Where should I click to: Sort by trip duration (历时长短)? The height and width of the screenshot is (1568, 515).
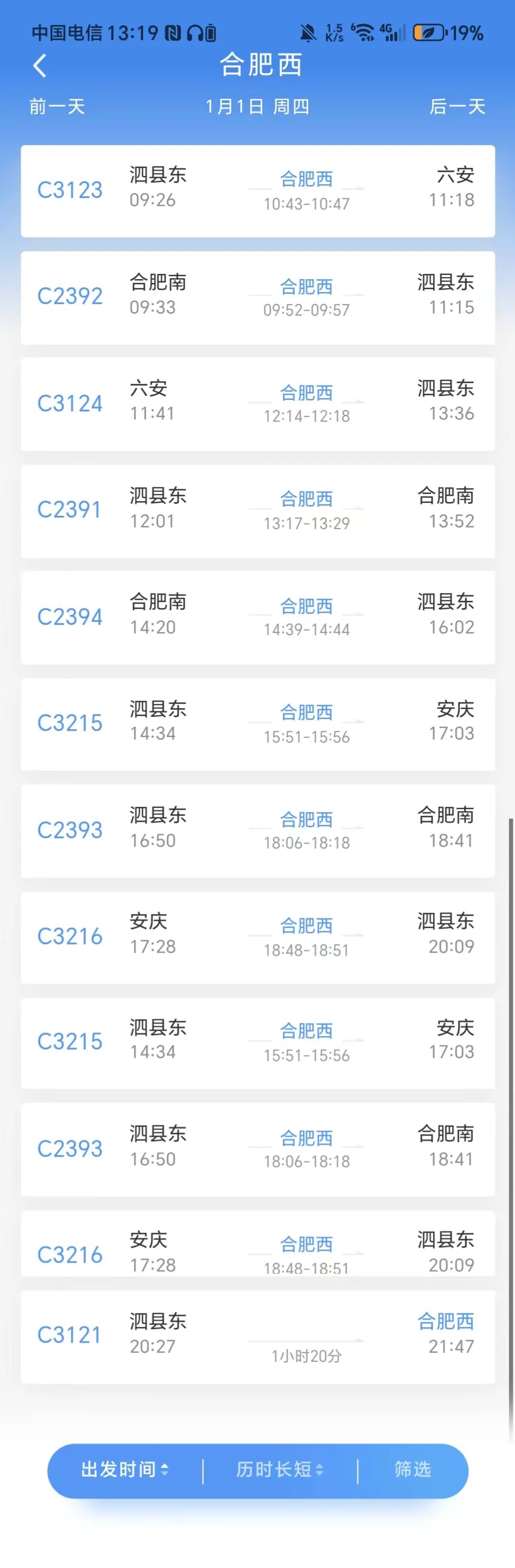pyautogui.click(x=280, y=1469)
